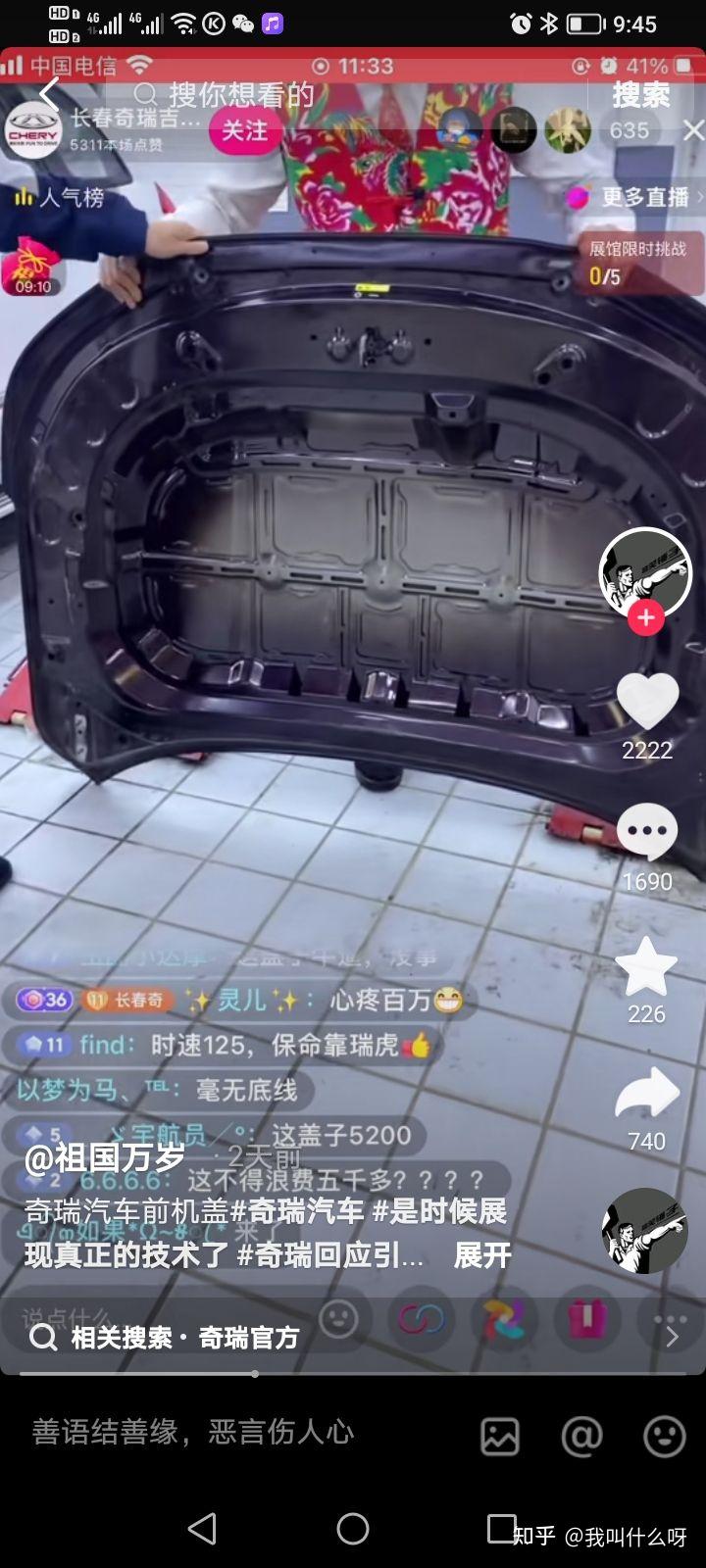Open the rotating music disc
The height and width of the screenshot is (1568, 706).
tap(644, 1231)
